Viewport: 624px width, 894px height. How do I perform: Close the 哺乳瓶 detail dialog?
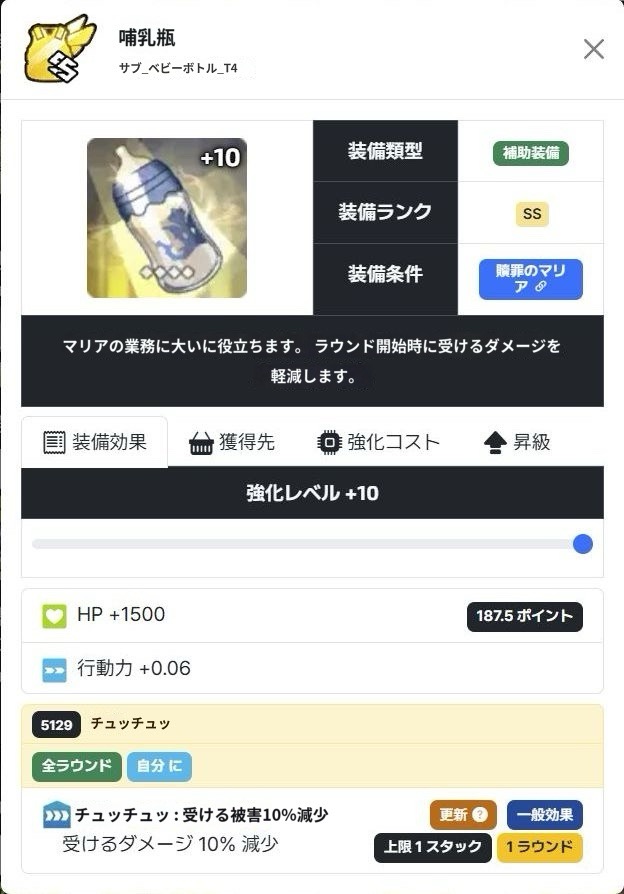594,49
